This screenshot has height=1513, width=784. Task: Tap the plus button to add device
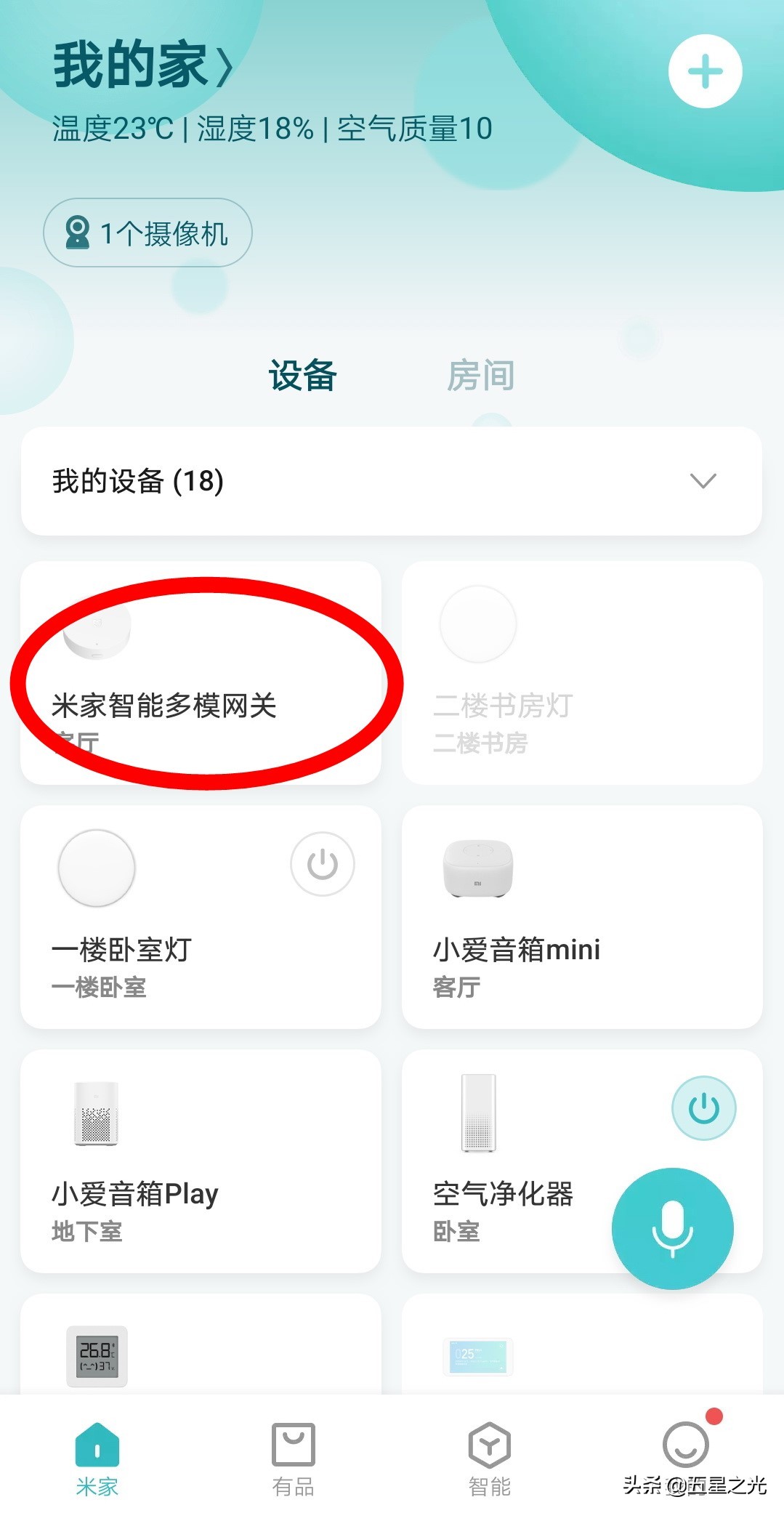pyautogui.click(x=704, y=71)
